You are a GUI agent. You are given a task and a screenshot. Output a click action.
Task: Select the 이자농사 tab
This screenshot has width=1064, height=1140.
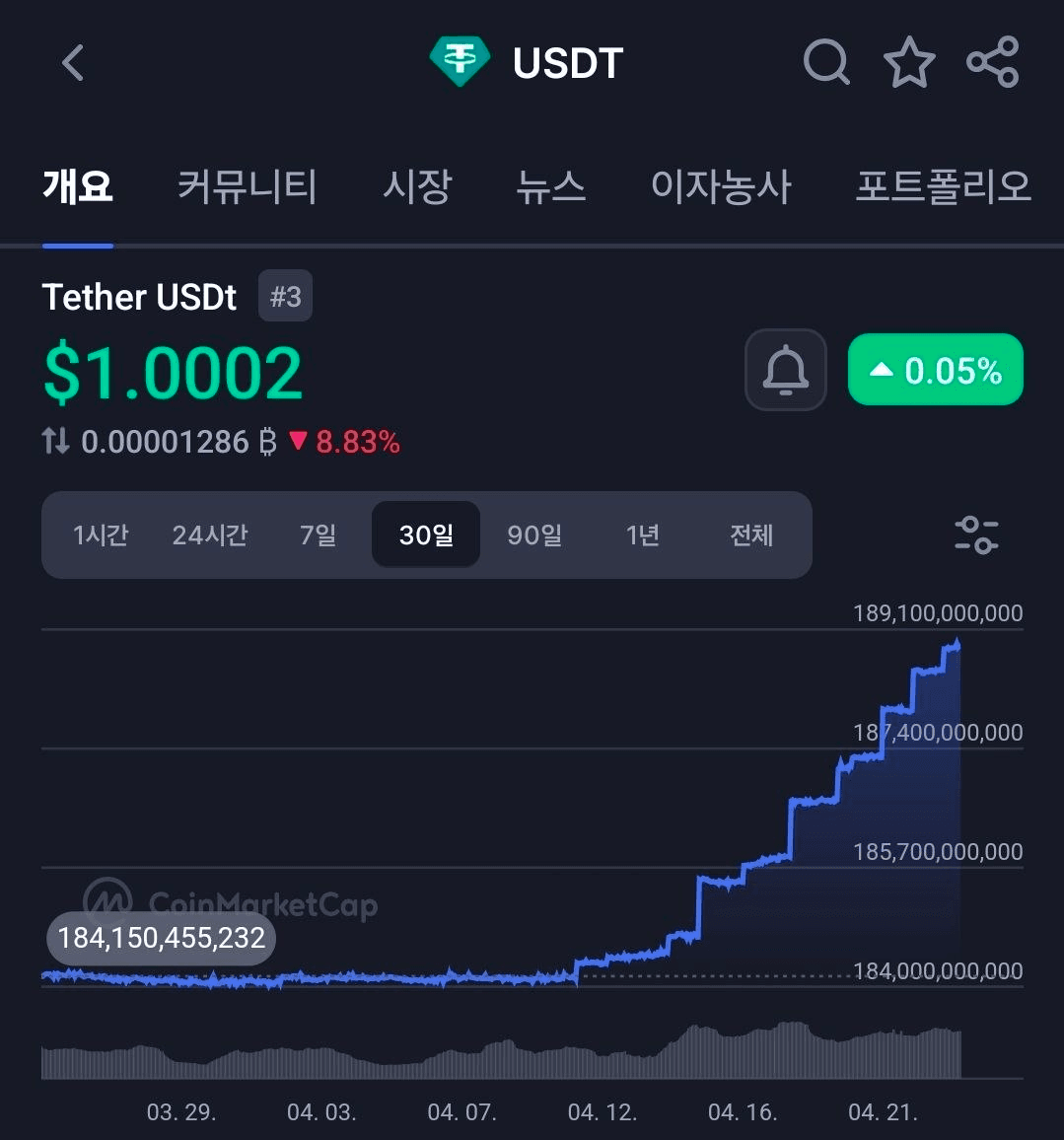pos(721,186)
